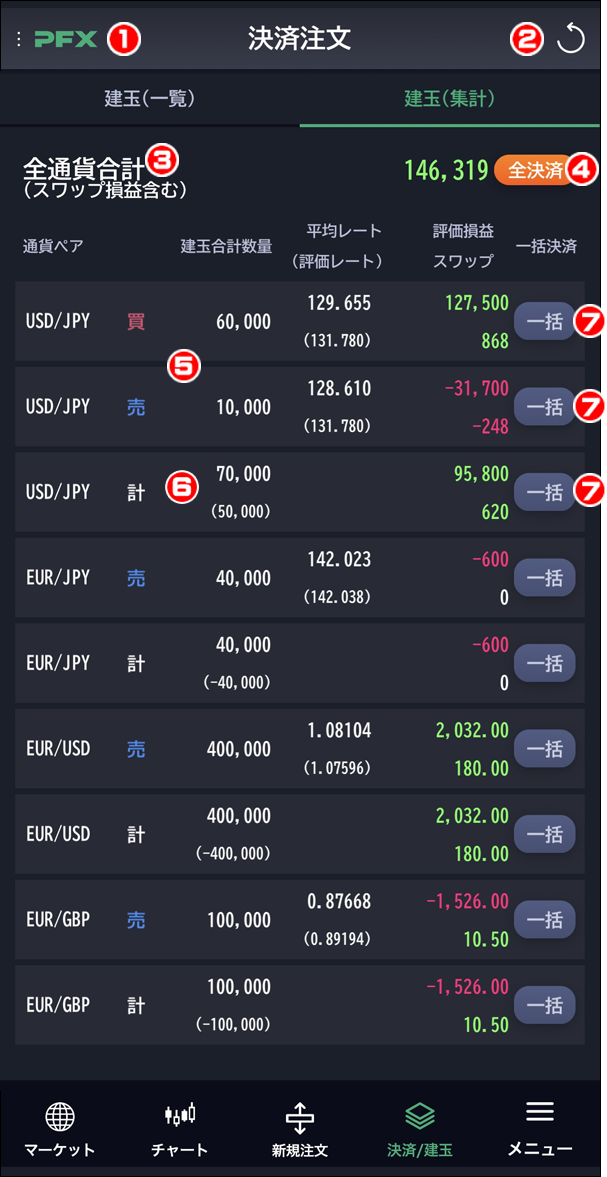Image resolution: width=607 pixels, height=1177 pixels.
Task: Refresh the positions list
Action: pos(570,39)
